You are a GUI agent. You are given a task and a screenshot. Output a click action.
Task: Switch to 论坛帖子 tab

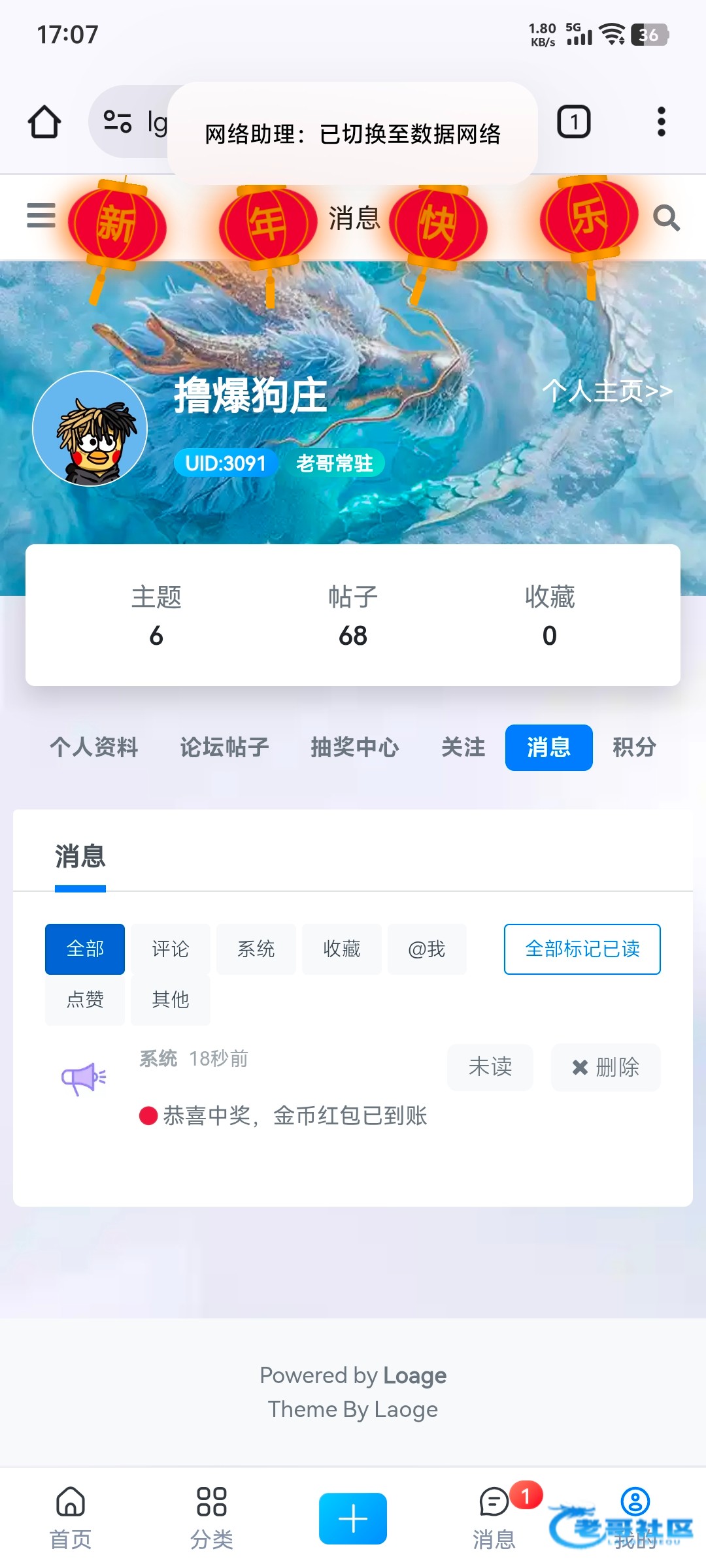[x=224, y=747]
